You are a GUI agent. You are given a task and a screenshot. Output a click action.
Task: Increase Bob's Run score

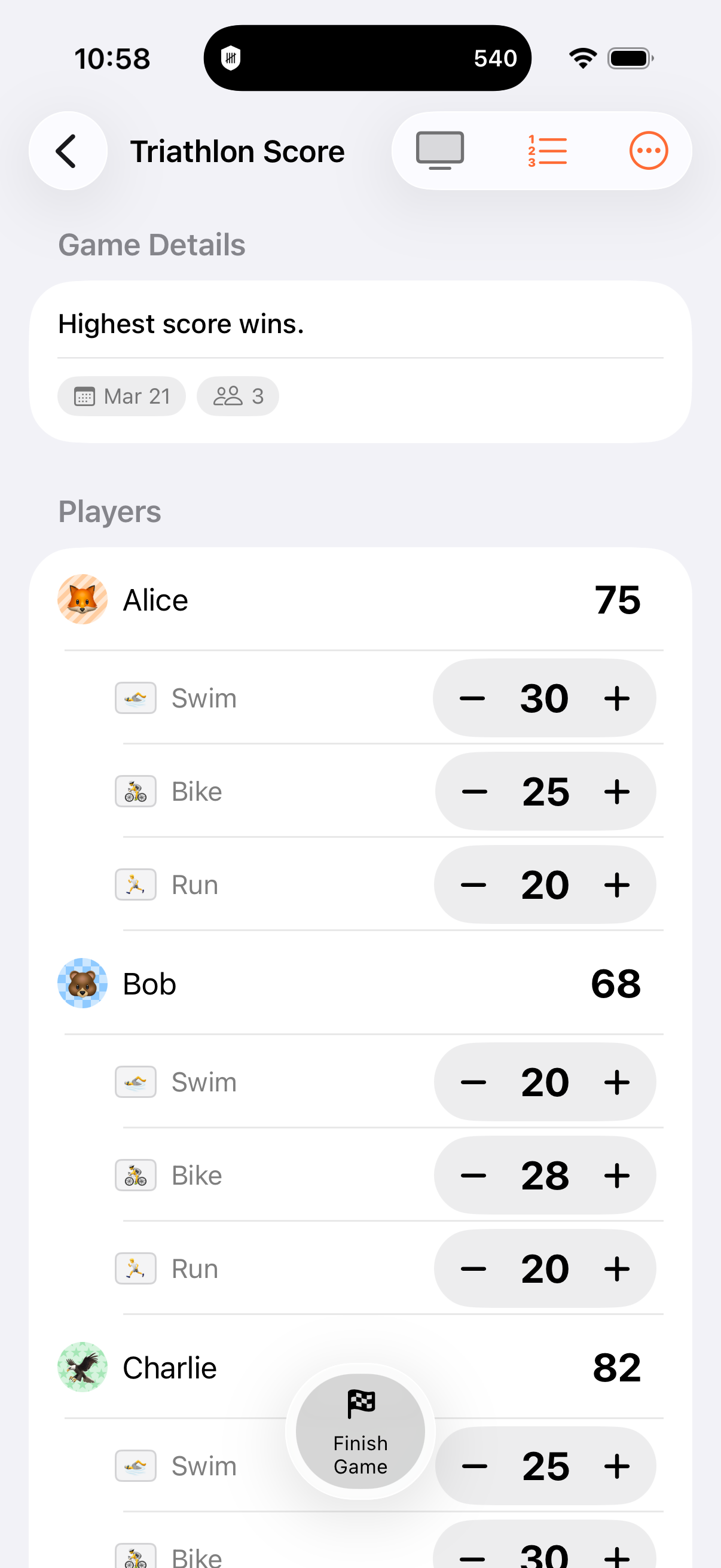(617, 1268)
